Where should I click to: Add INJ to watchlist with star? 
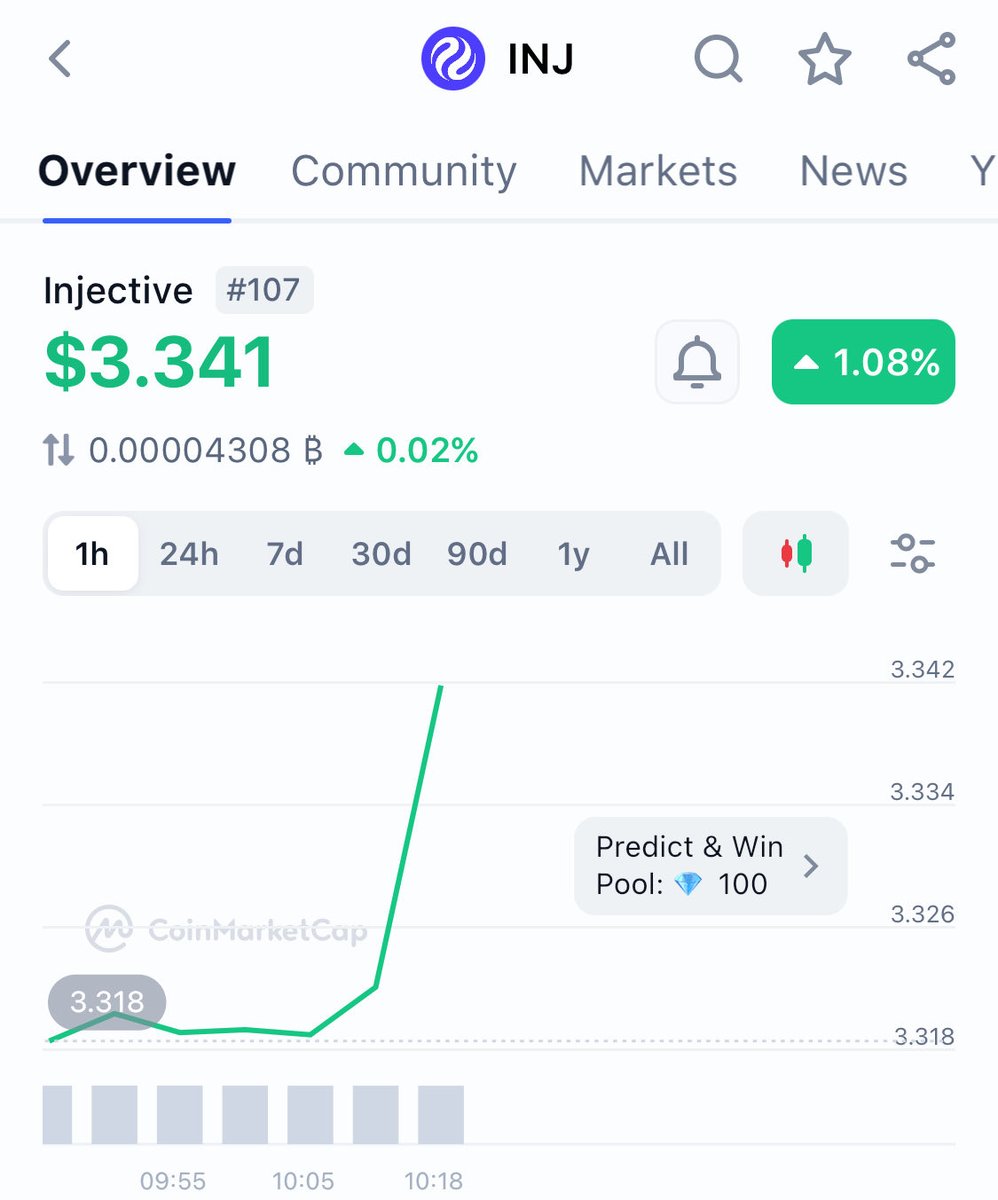pyautogui.click(x=824, y=59)
